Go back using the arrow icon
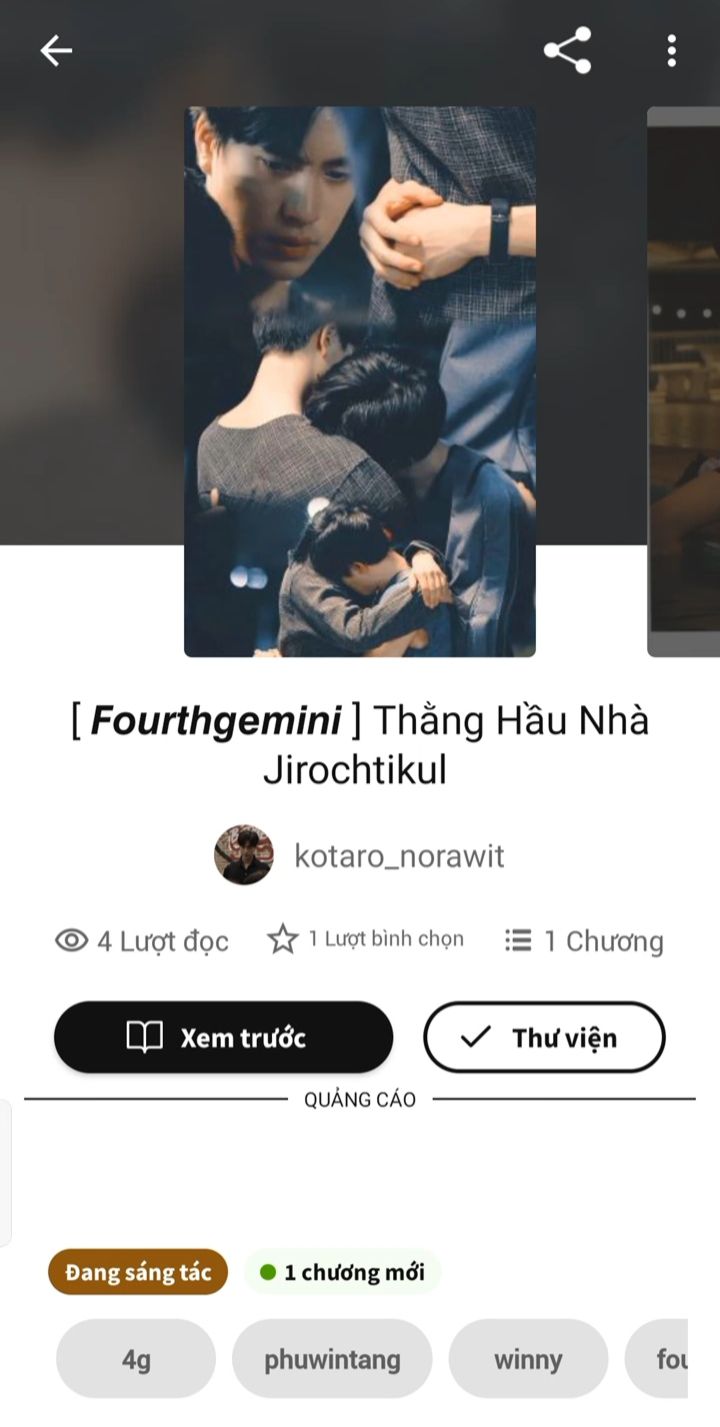The height and width of the screenshot is (1427, 720). (x=56, y=50)
